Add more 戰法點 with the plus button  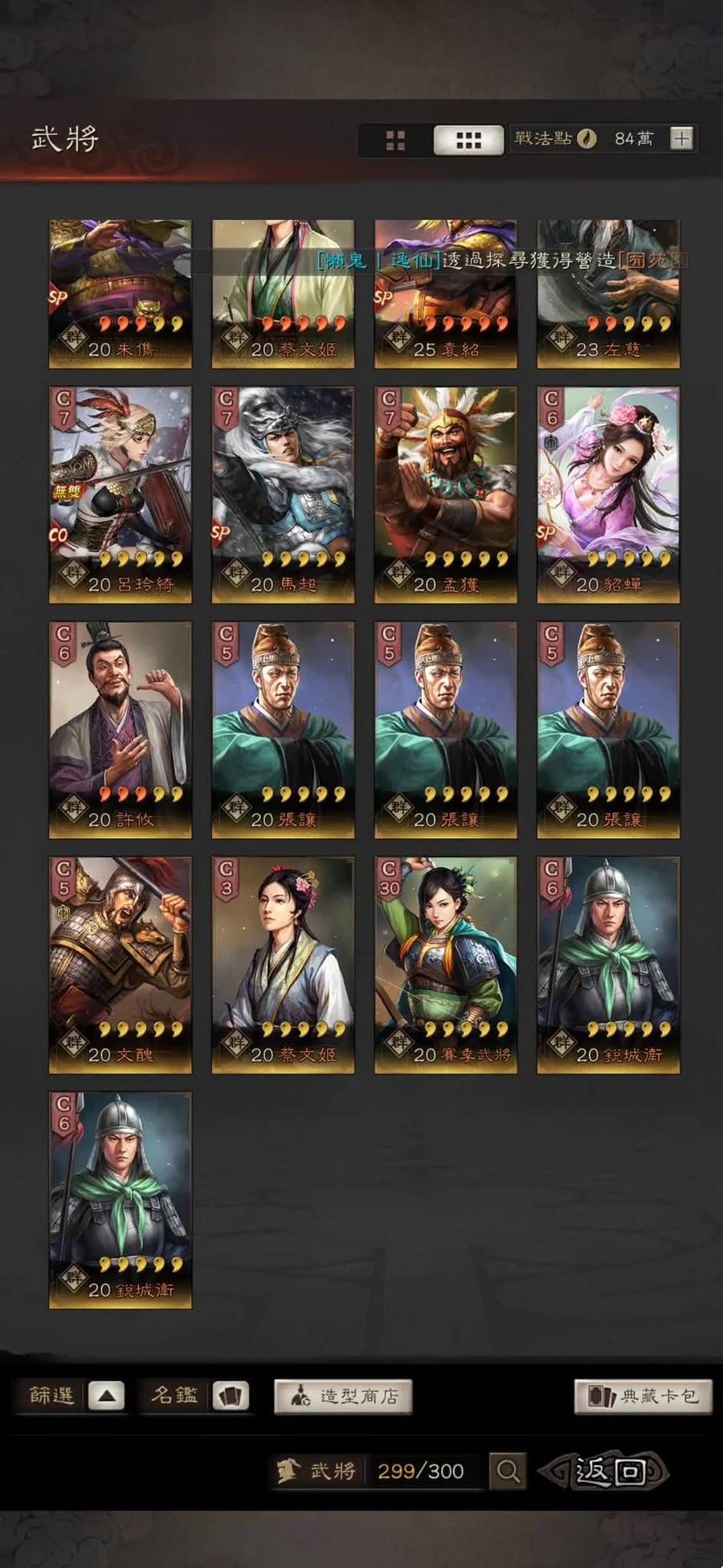coord(682,139)
